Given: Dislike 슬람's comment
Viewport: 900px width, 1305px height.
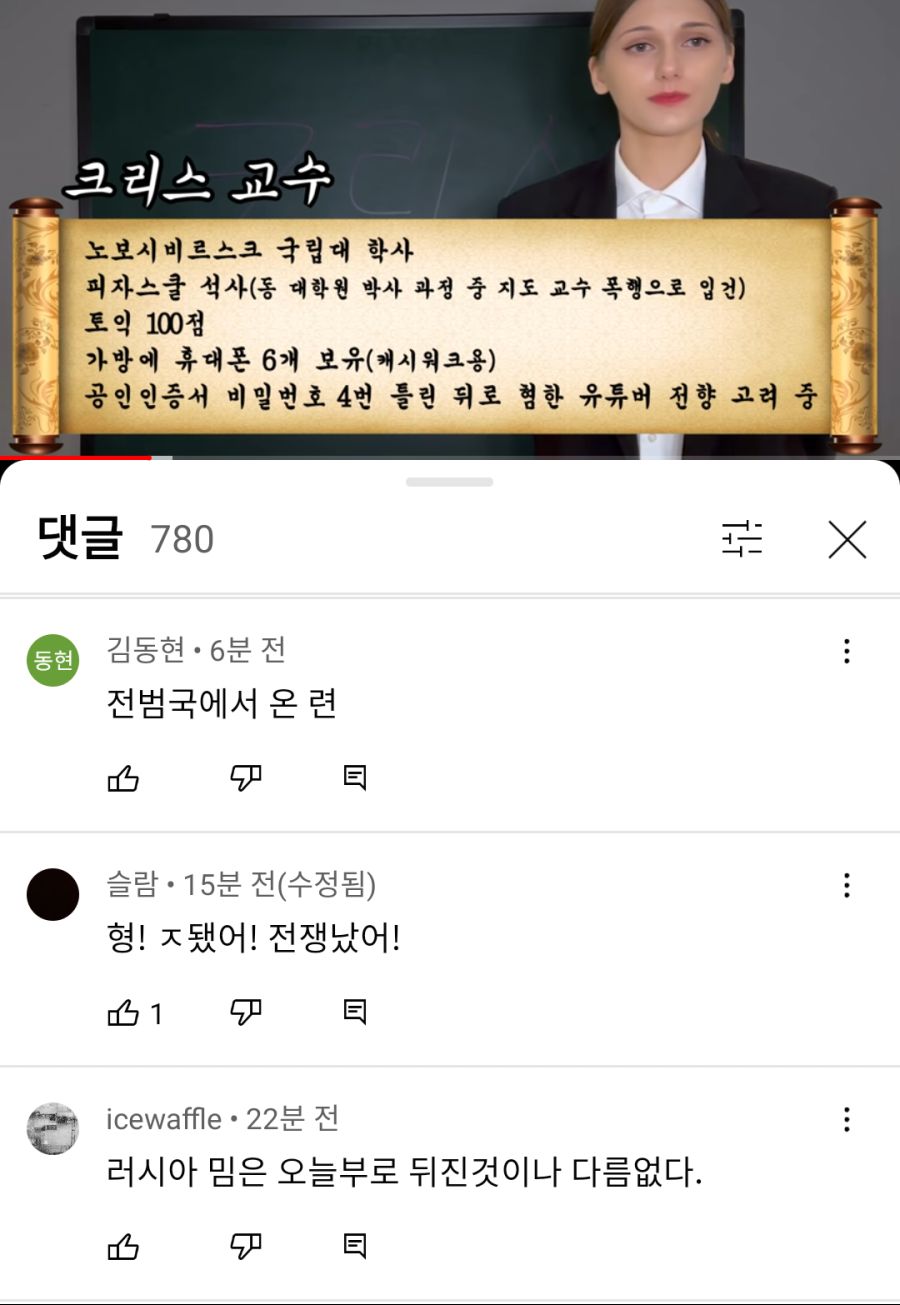Looking at the screenshot, I should 246,1013.
